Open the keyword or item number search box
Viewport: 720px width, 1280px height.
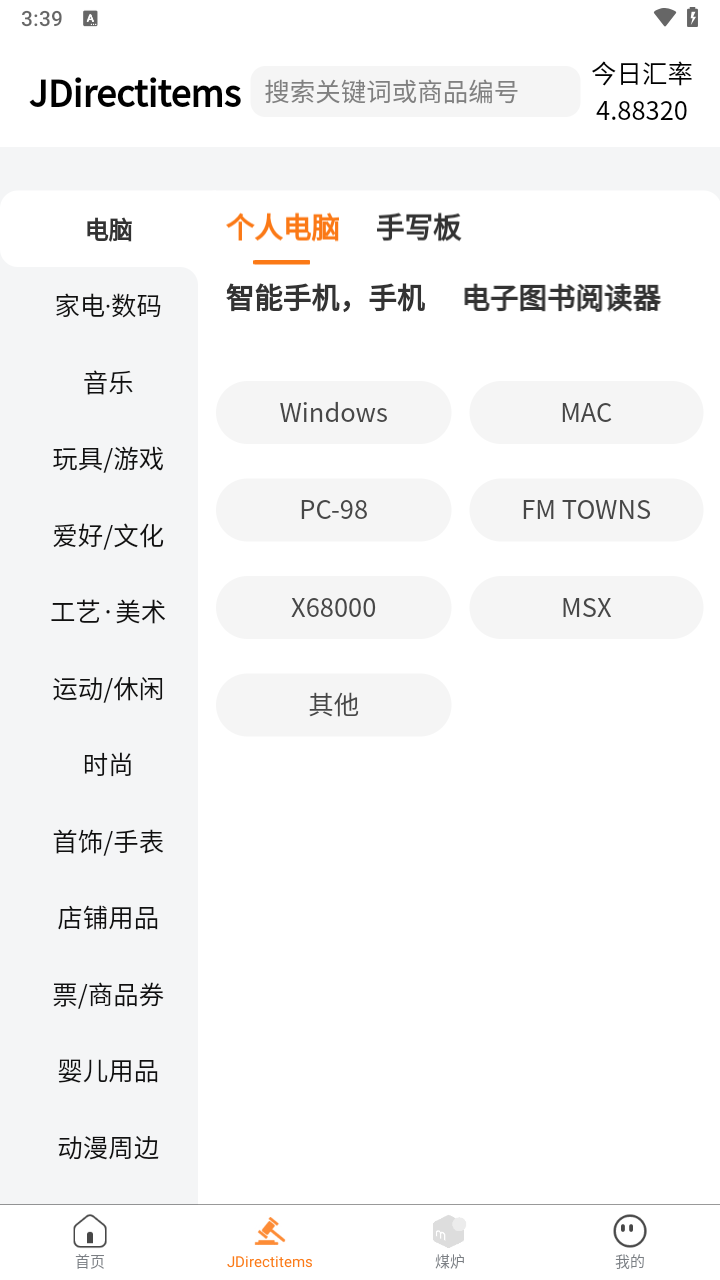point(415,92)
